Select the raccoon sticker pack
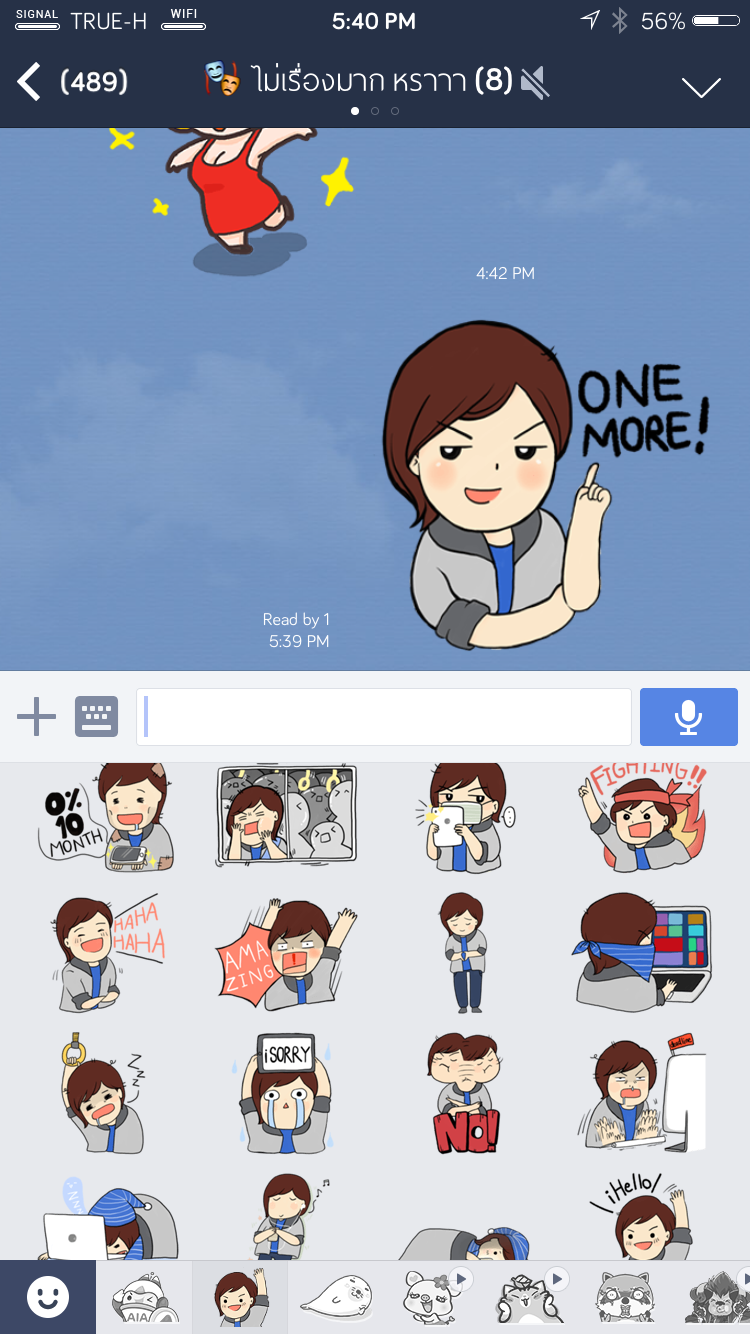Viewport: 750px width, 1334px height. click(x=625, y=1297)
